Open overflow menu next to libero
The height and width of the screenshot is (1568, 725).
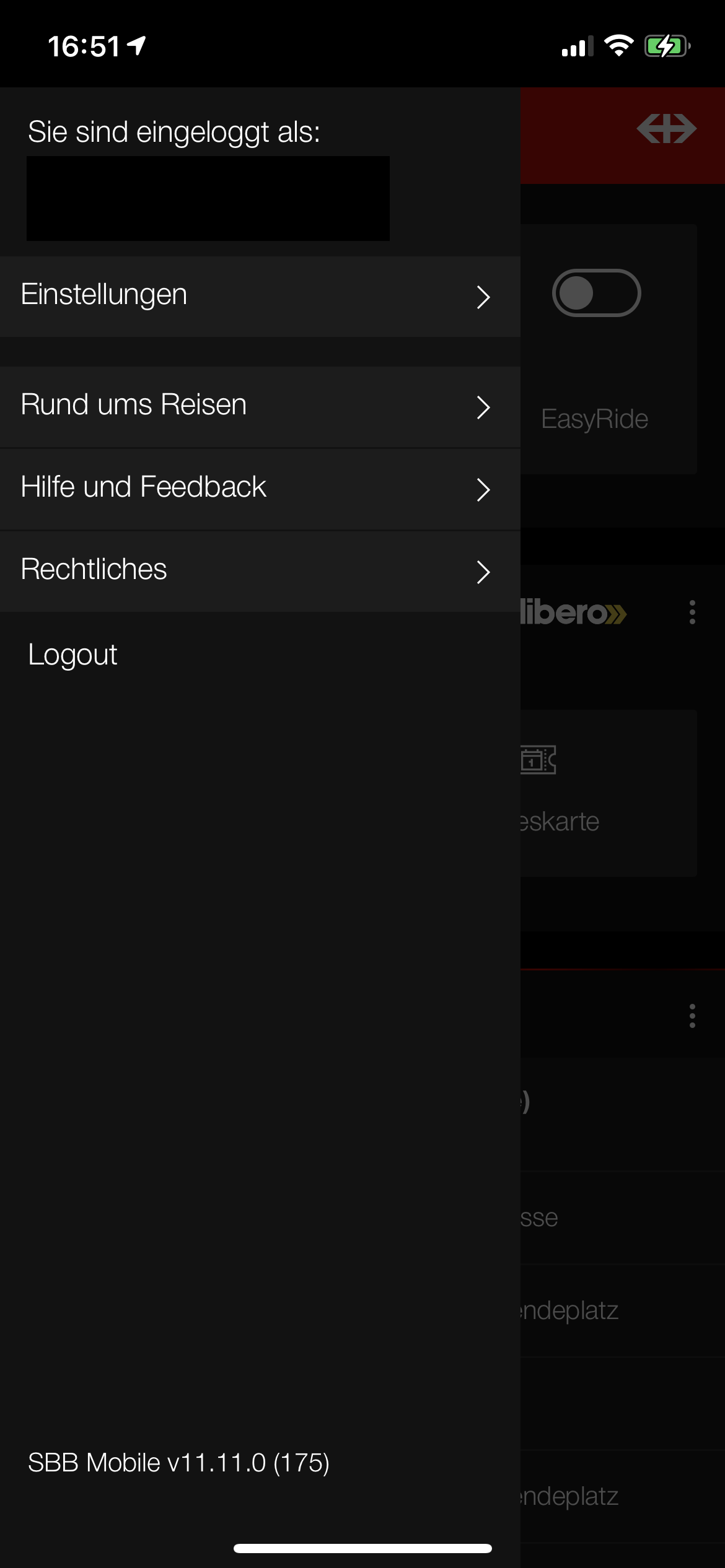[692, 612]
